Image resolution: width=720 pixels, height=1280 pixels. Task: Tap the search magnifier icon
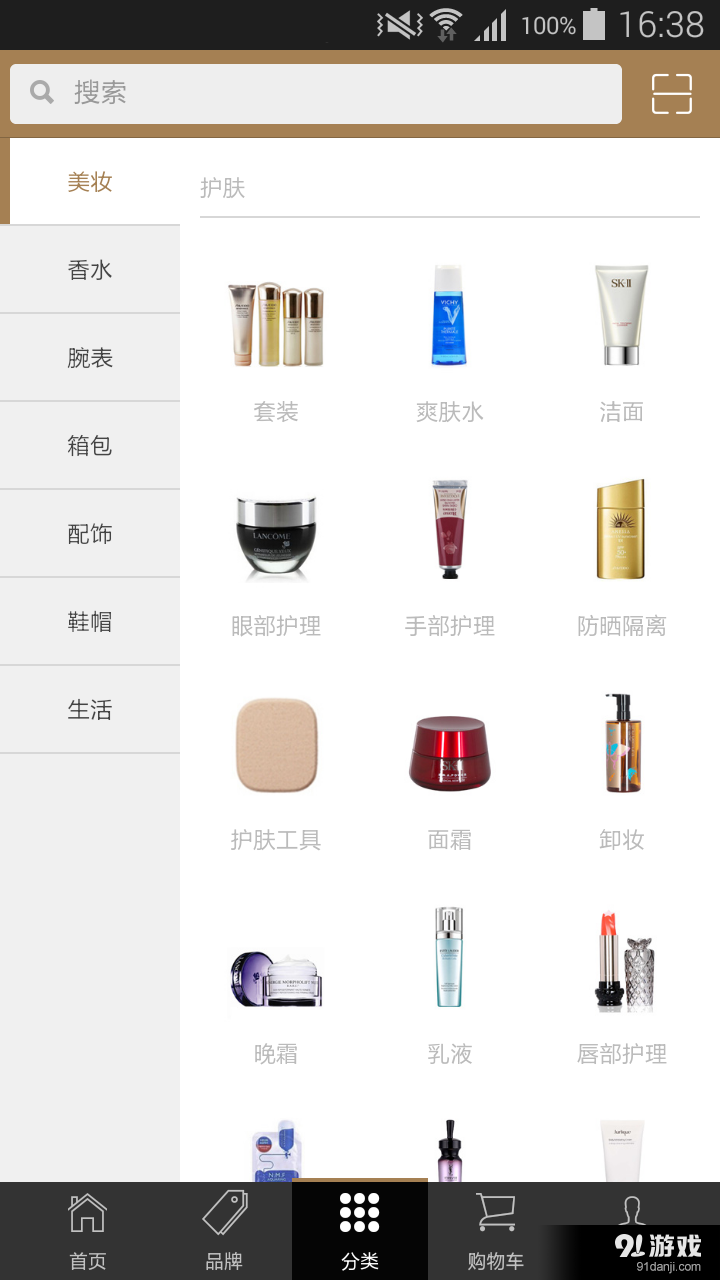point(41,91)
